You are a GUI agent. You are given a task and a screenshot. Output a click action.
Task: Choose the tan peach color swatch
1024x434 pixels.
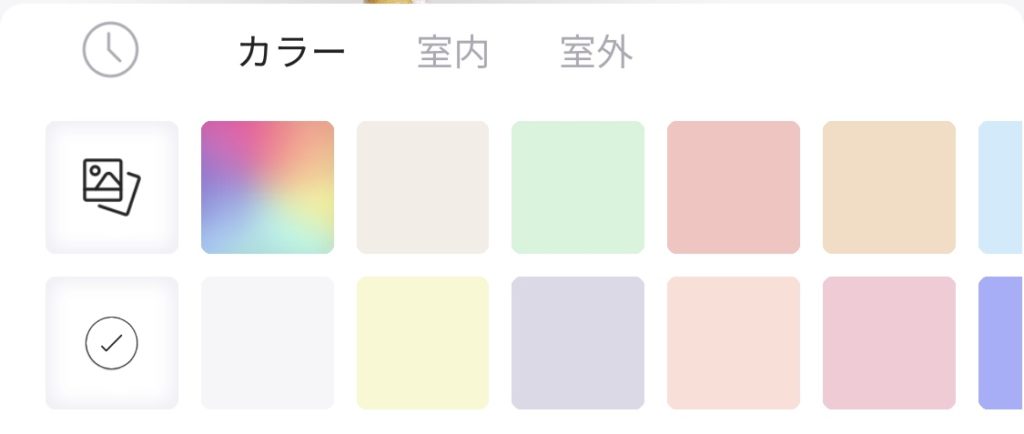point(889,187)
